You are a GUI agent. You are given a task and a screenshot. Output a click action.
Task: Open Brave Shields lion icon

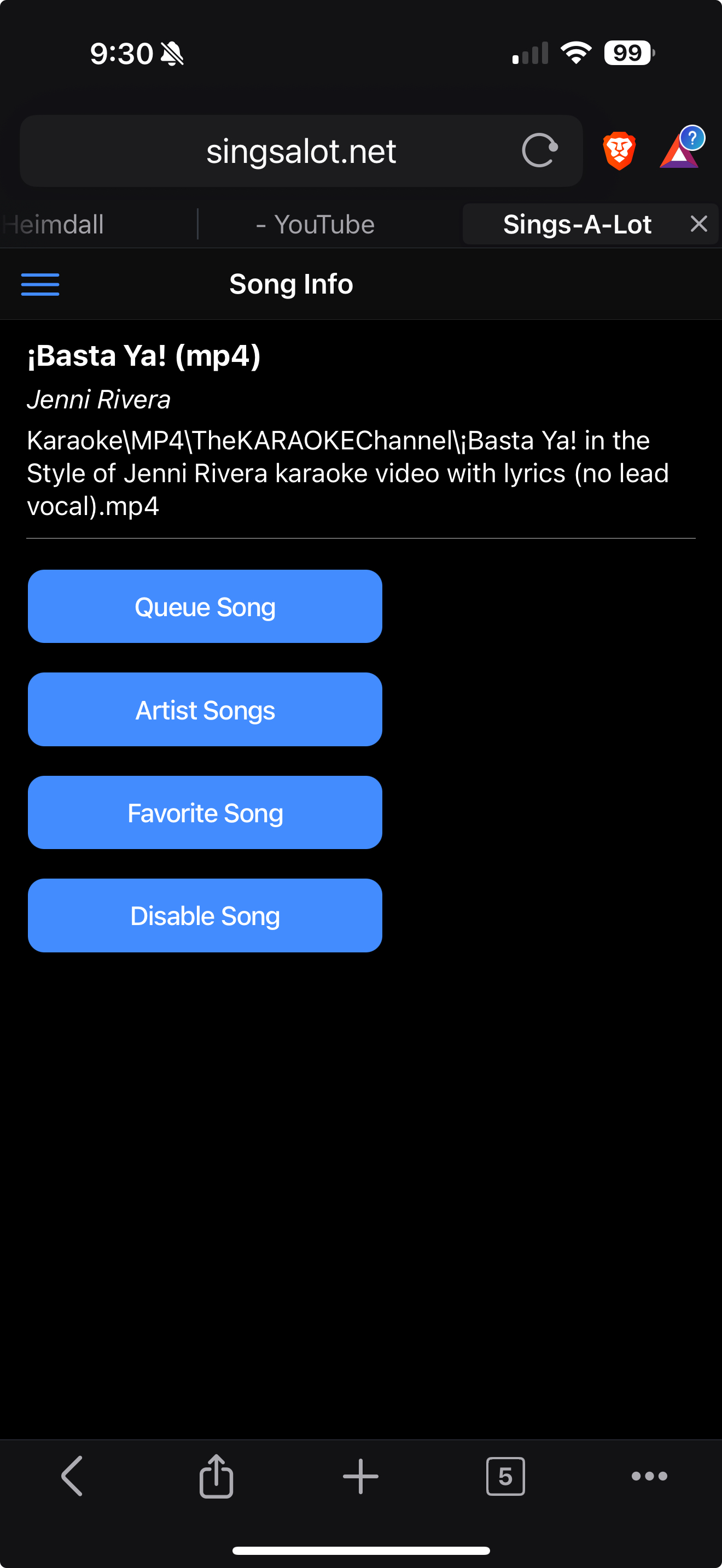pos(619,150)
